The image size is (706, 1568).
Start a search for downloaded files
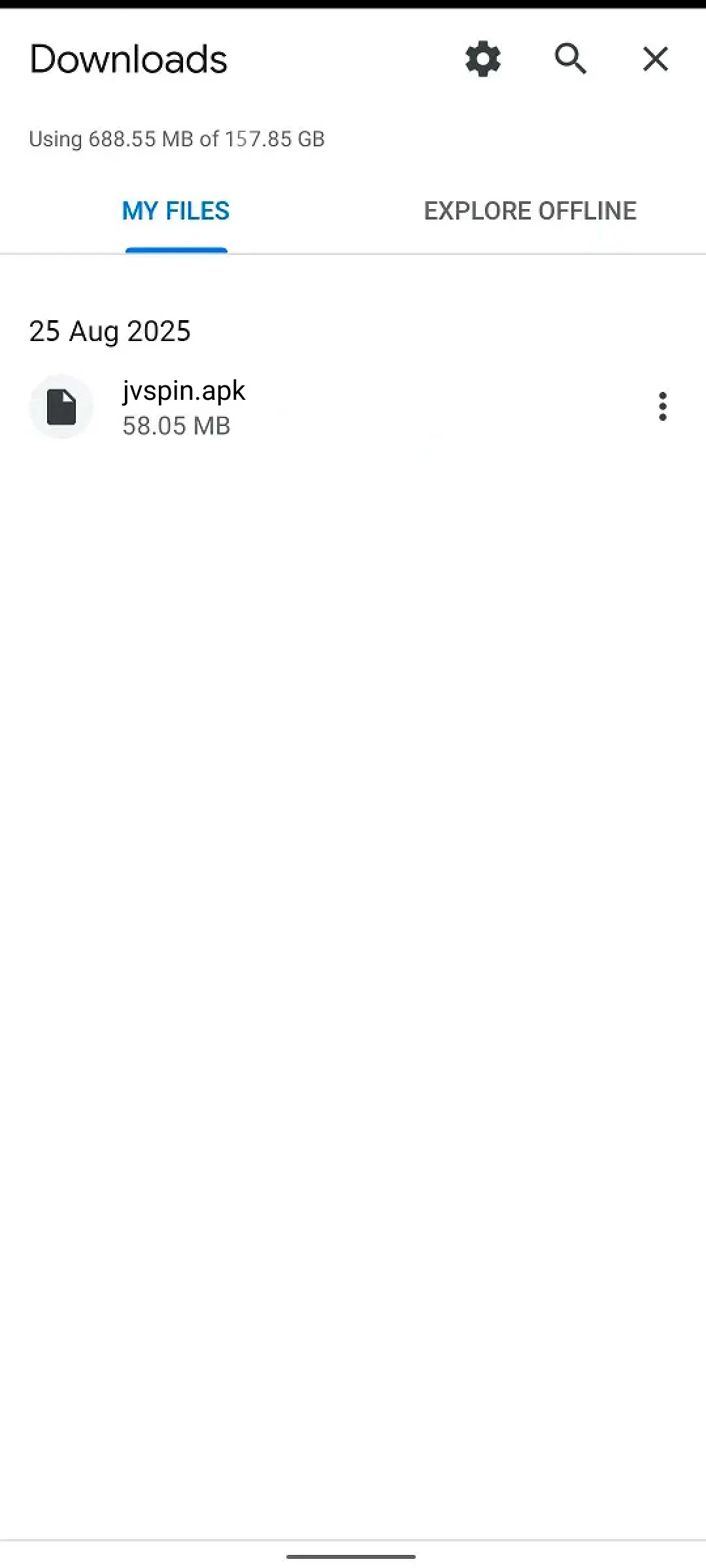click(x=569, y=59)
